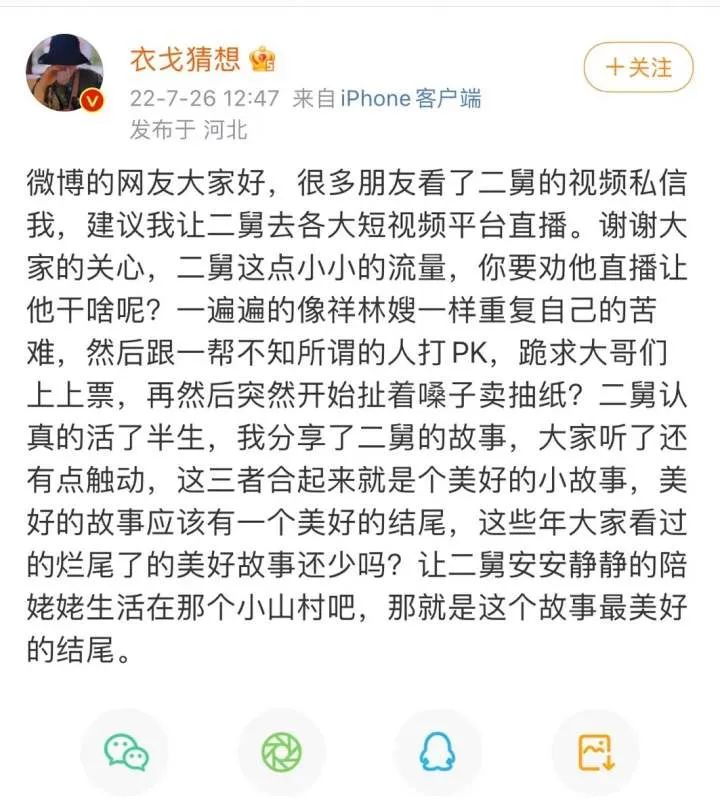Open 衣戈猜想's profile avatar
The image size is (720, 798).
click(65, 73)
